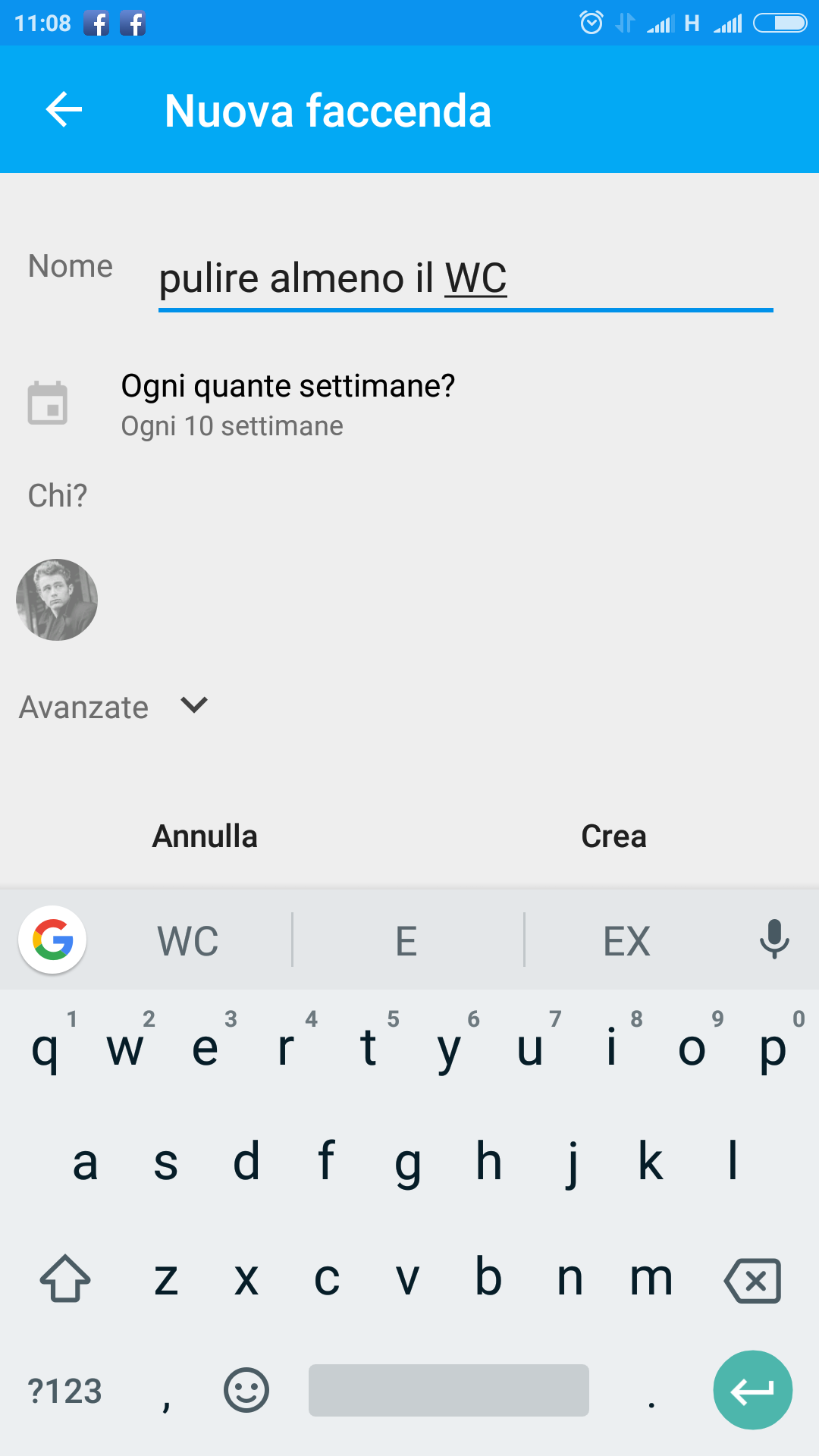Open Google search from the keyboard
Screen dimensions: 819x1456
click(52, 940)
